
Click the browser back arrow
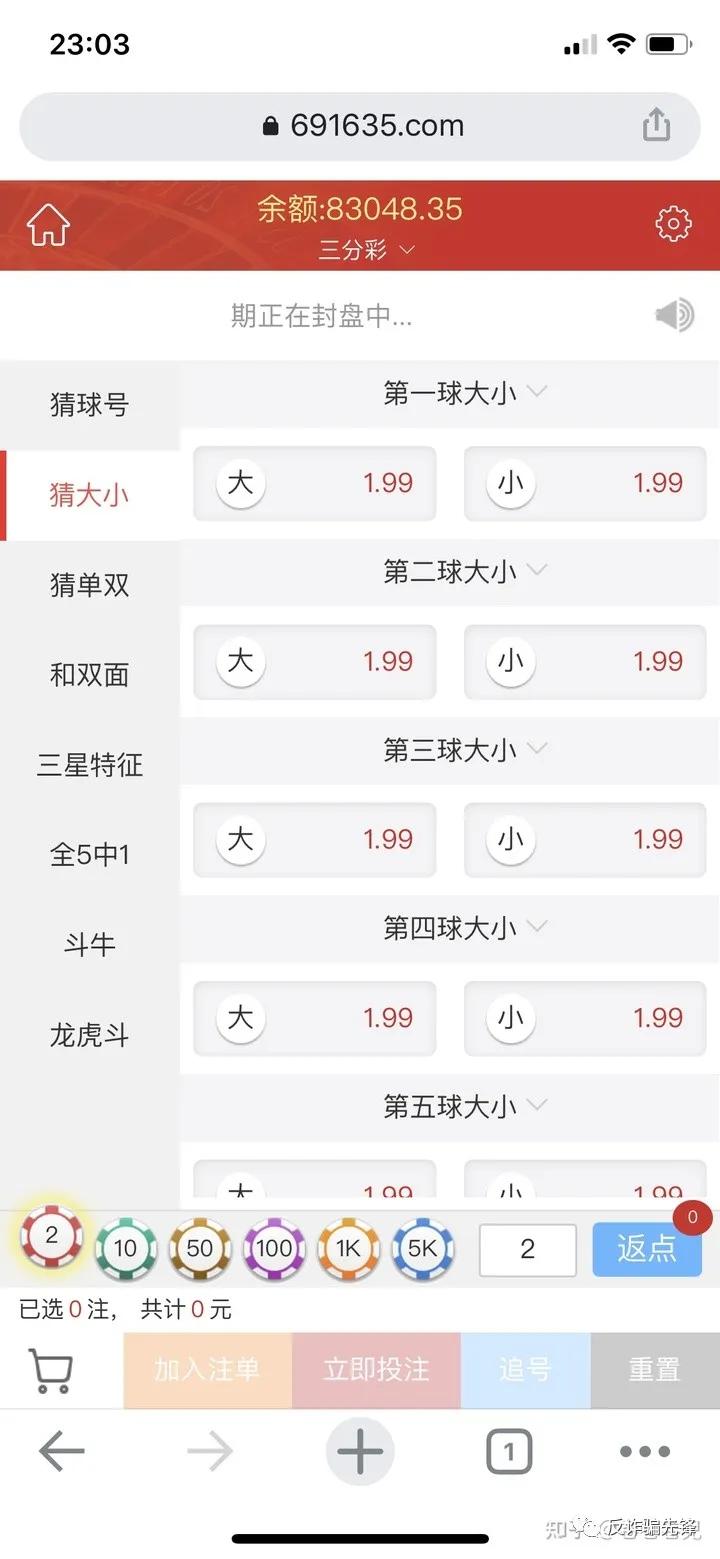click(x=62, y=1451)
